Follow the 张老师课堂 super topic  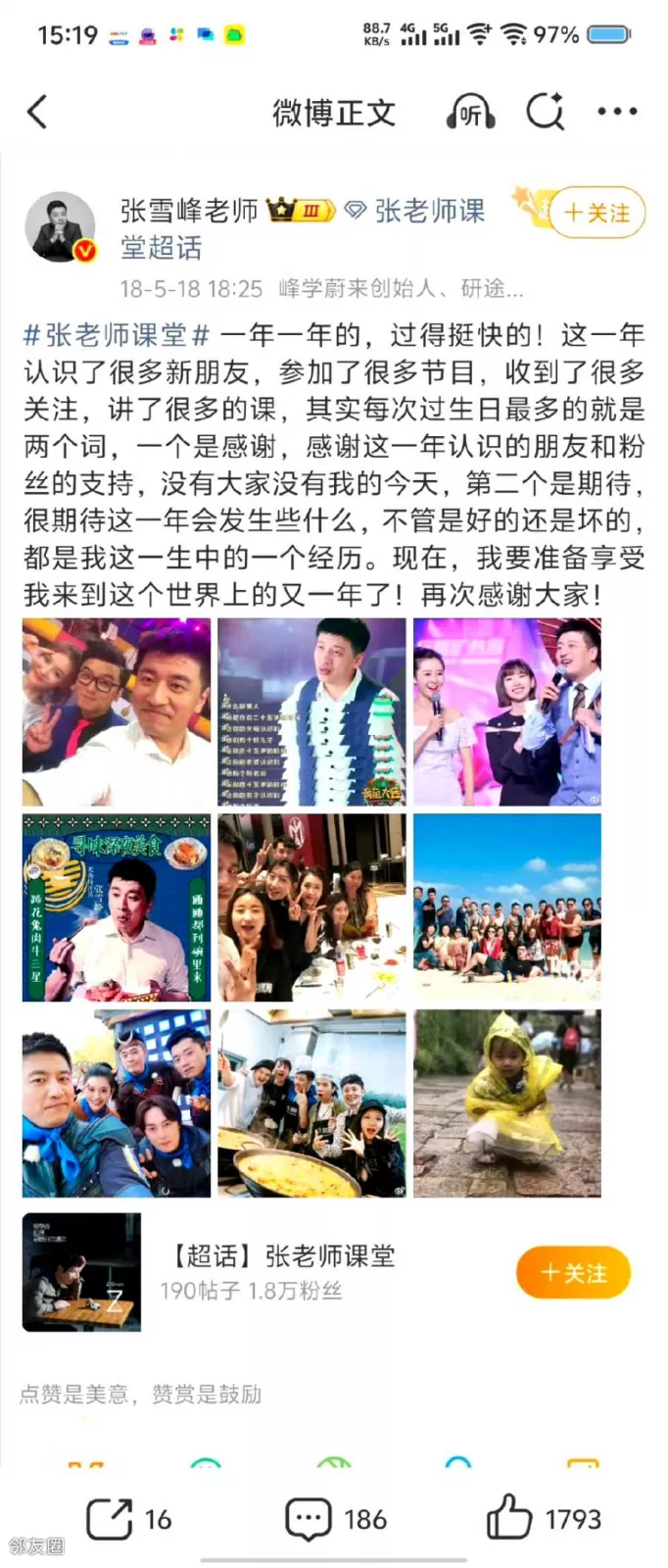click(573, 1272)
